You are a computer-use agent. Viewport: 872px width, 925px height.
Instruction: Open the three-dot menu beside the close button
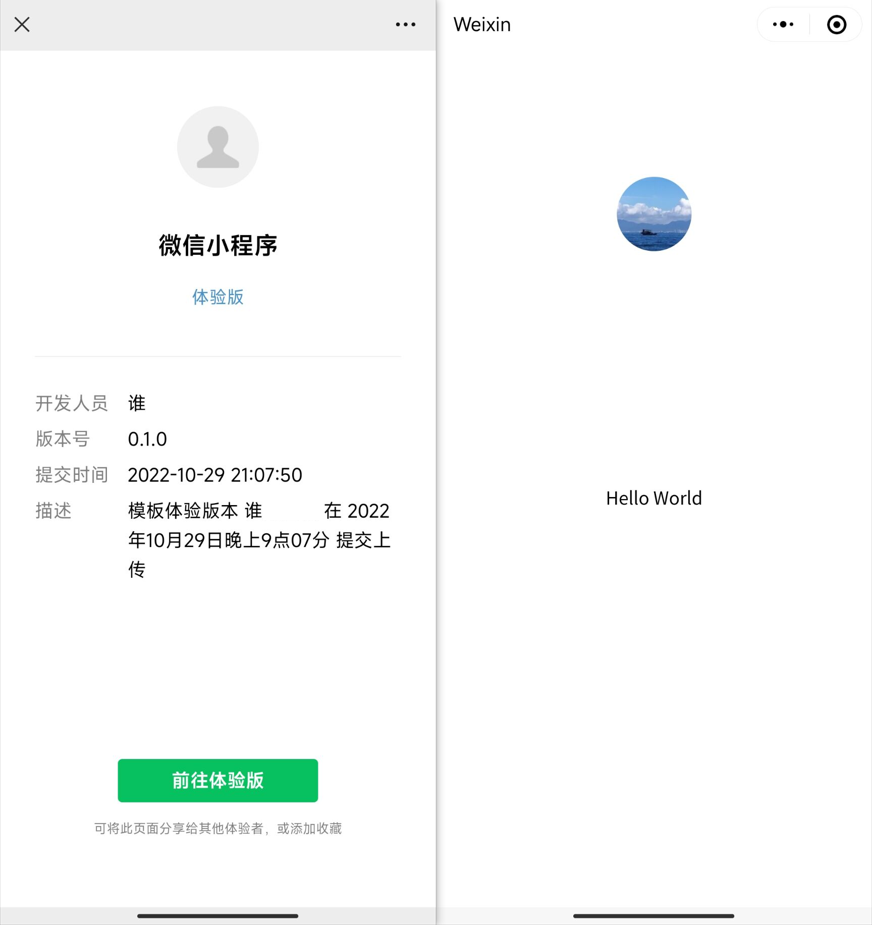click(405, 25)
